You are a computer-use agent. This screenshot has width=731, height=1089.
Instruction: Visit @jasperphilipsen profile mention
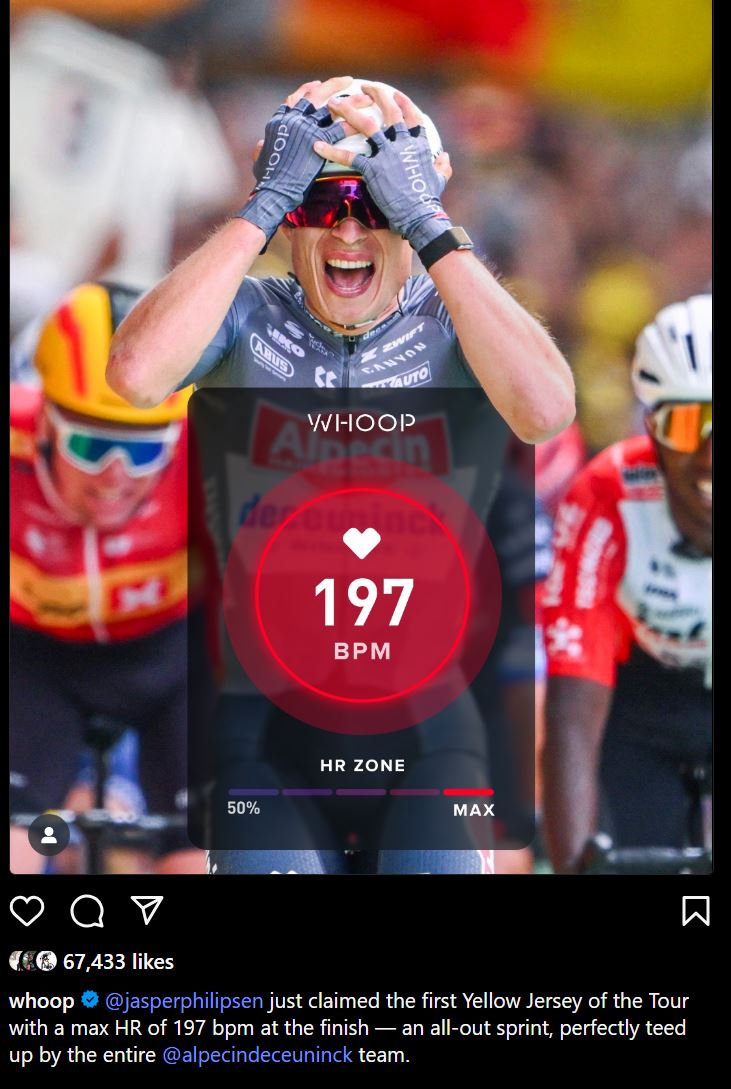click(184, 1001)
